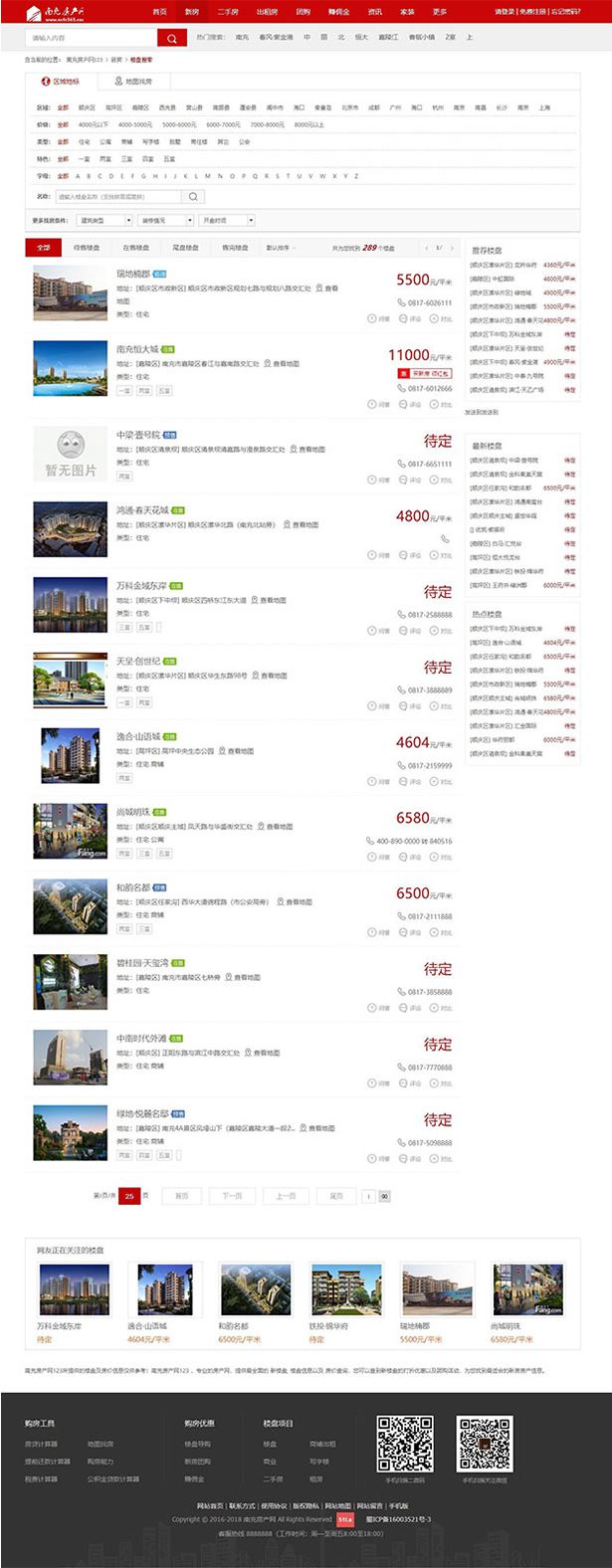Open the 南充恒大城 listing
The image size is (612, 1568).
coord(137,349)
